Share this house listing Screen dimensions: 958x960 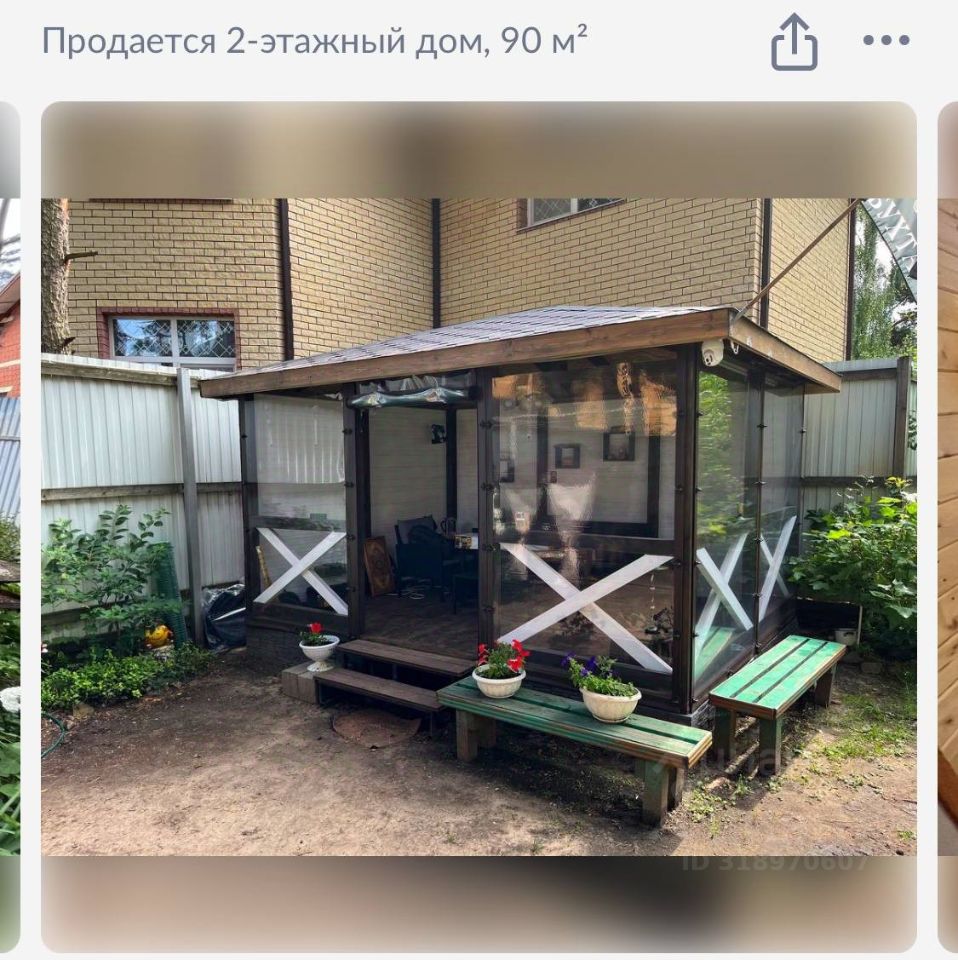pos(794,43)
